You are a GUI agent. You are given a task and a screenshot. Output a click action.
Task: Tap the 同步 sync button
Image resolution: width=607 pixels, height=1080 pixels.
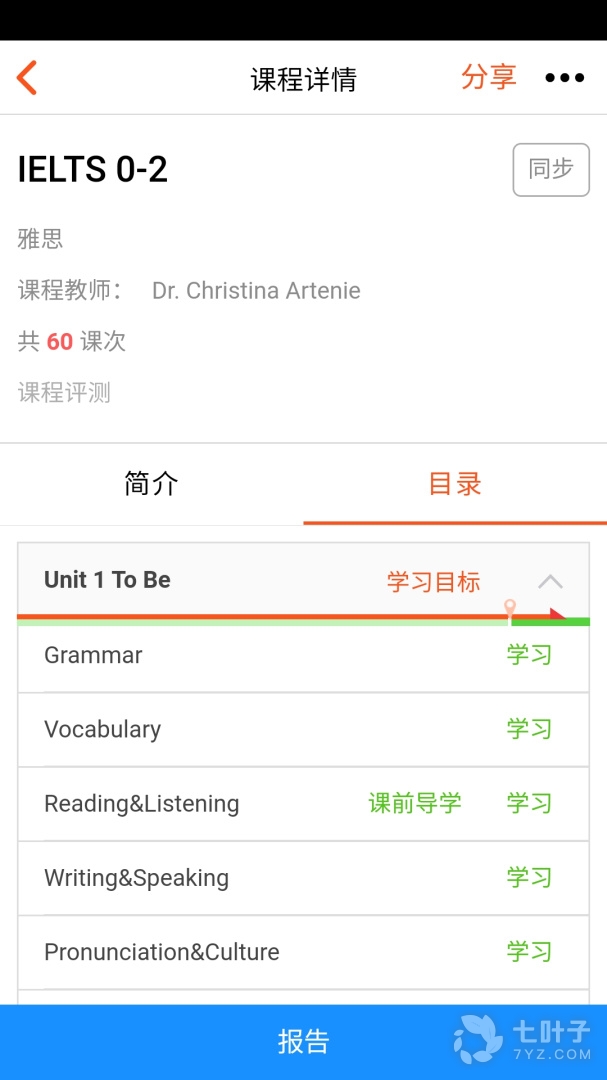(551, 170)
